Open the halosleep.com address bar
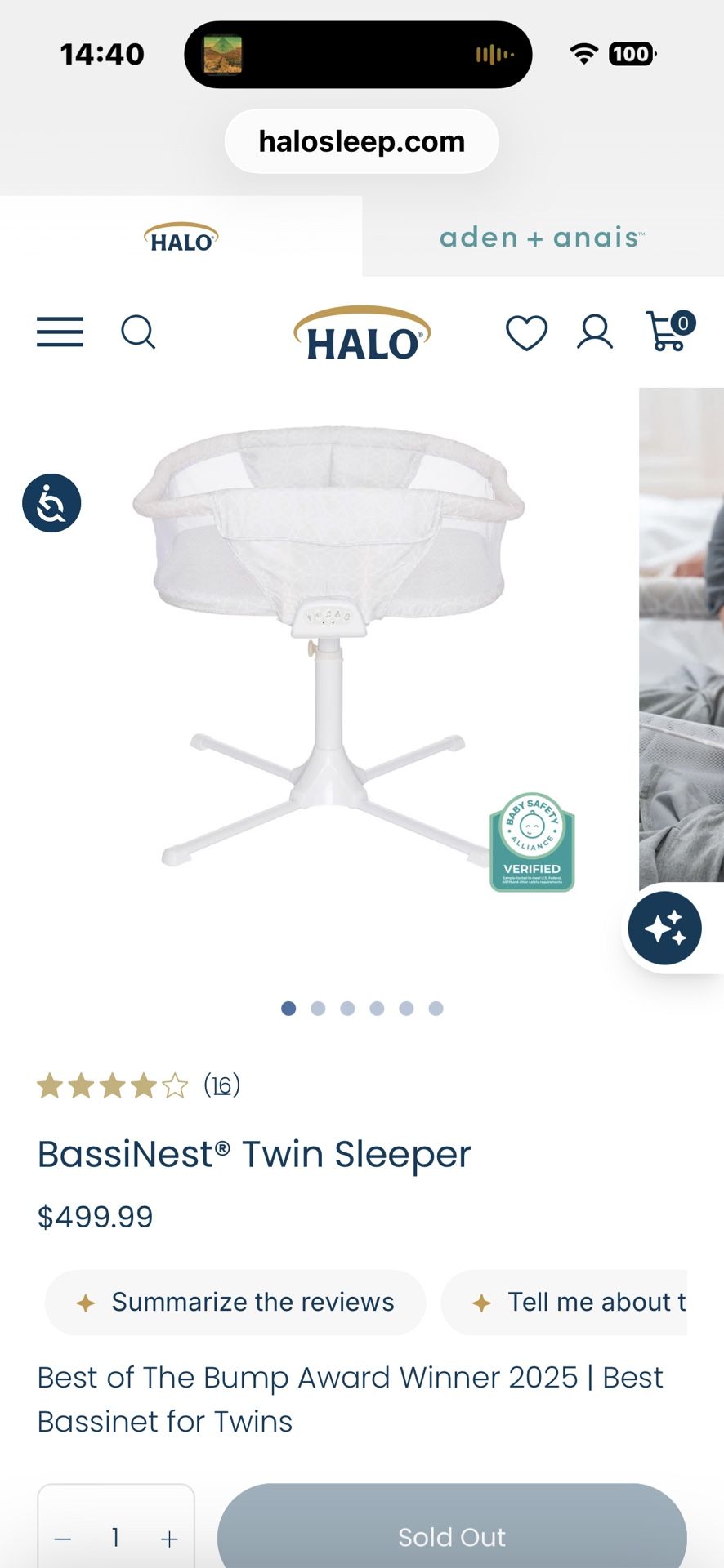Viewport: 724px width, 1568px height. (361, 141)
